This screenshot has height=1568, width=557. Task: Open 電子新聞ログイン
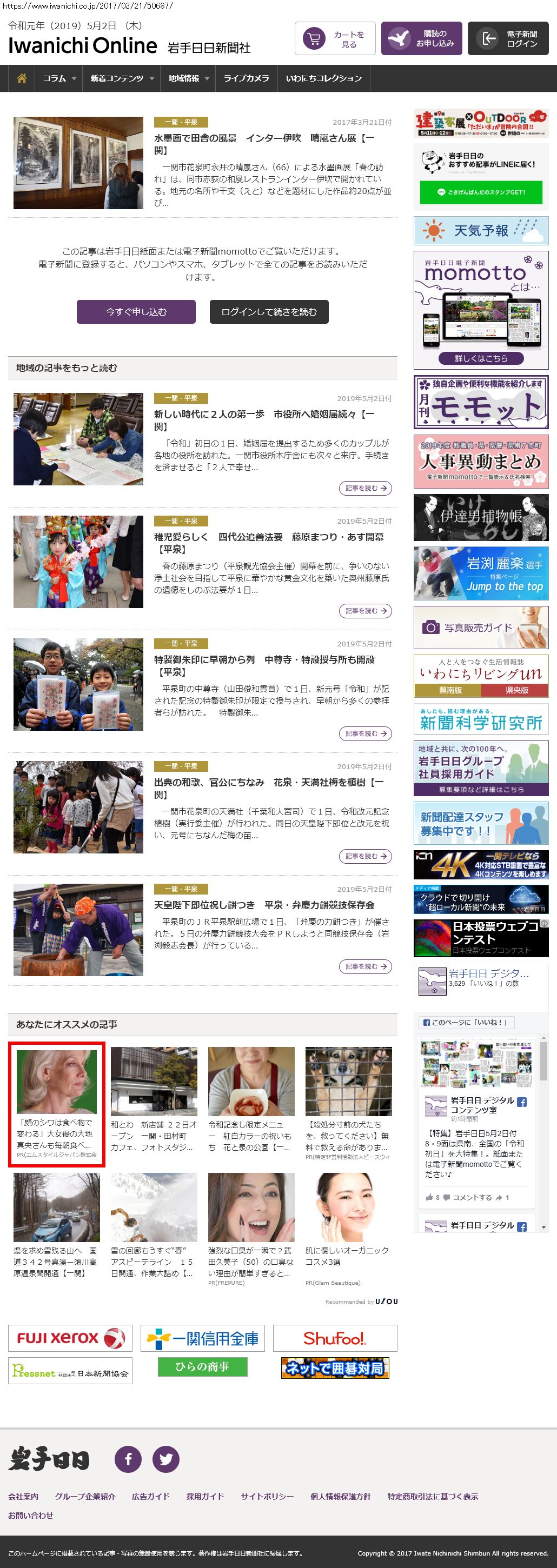coord(508,39)
